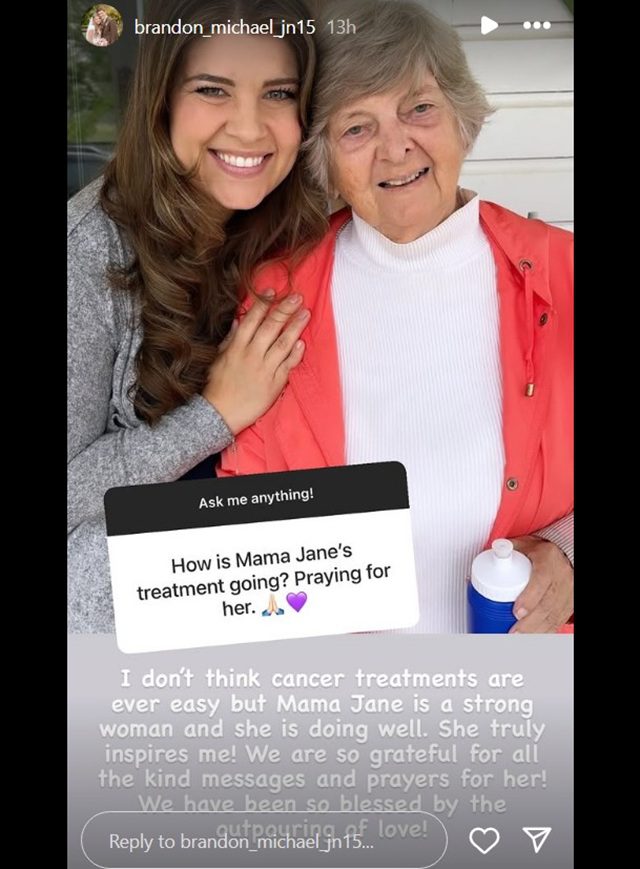Share the story via paper plane icon
This screenshot has height=869, width=640.
(x=537, y=840)
